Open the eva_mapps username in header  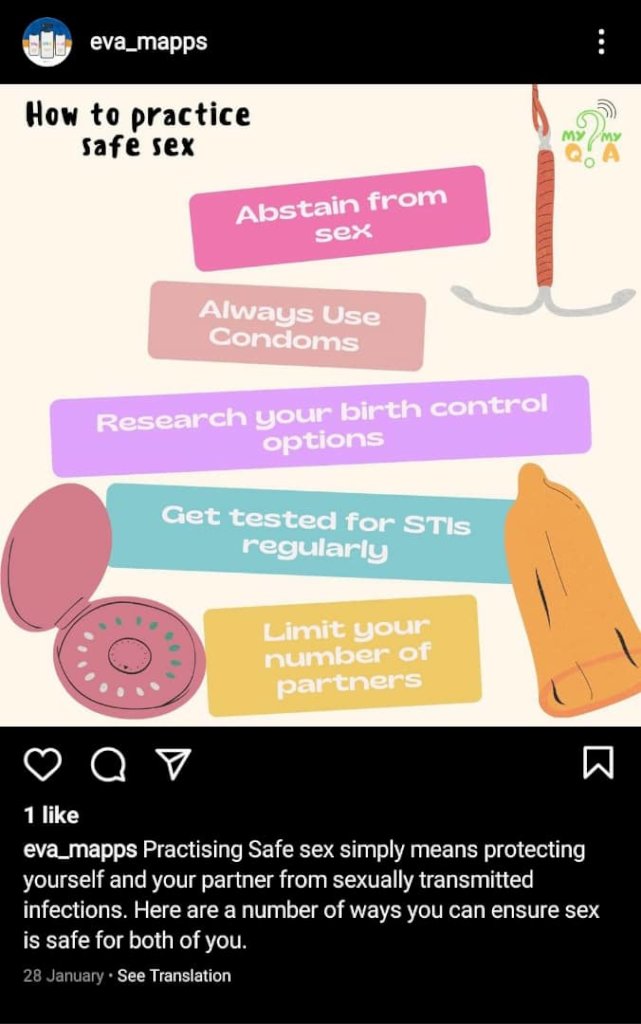click(147, 42)
